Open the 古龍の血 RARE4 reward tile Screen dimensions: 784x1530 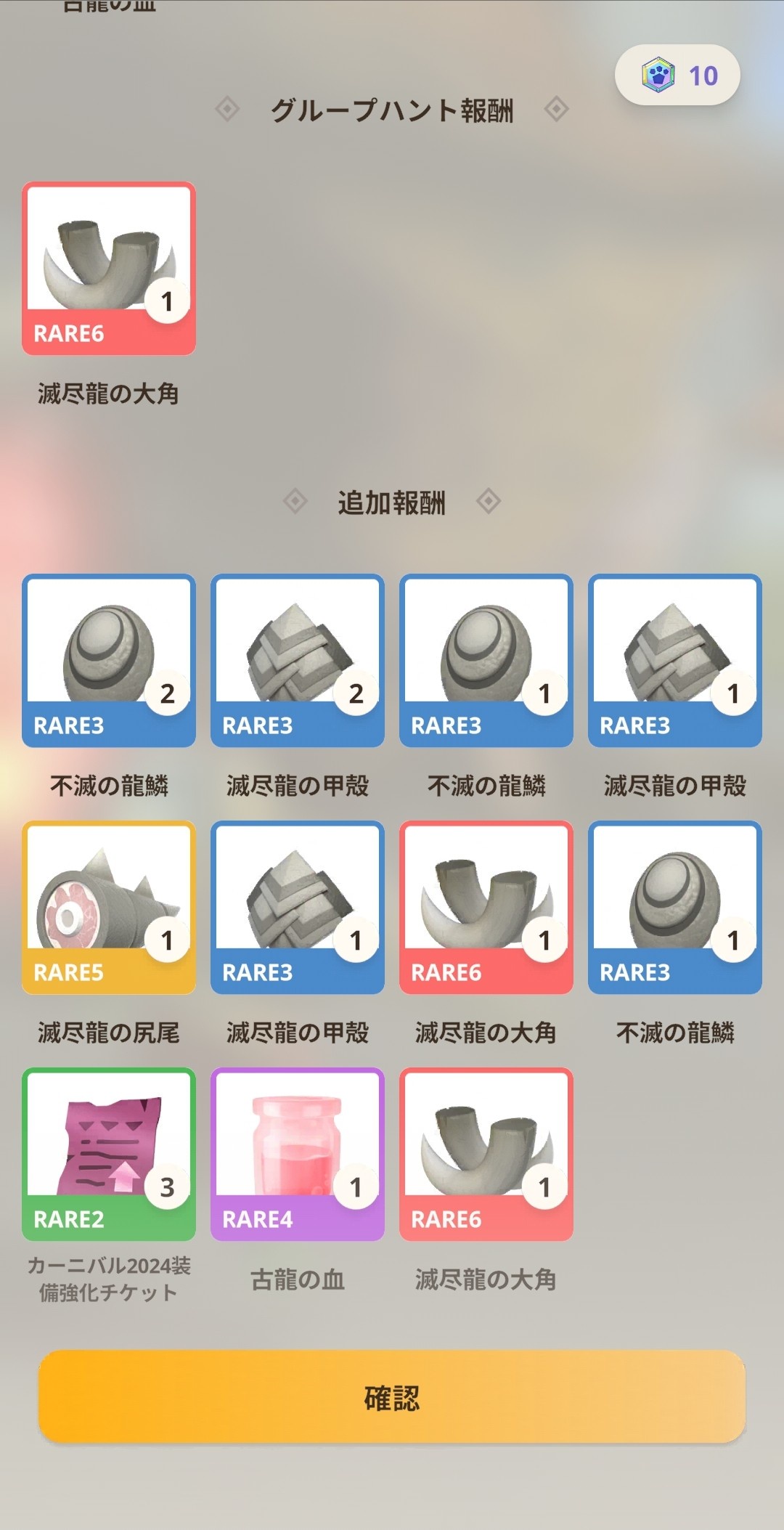tap(298, 1155)
